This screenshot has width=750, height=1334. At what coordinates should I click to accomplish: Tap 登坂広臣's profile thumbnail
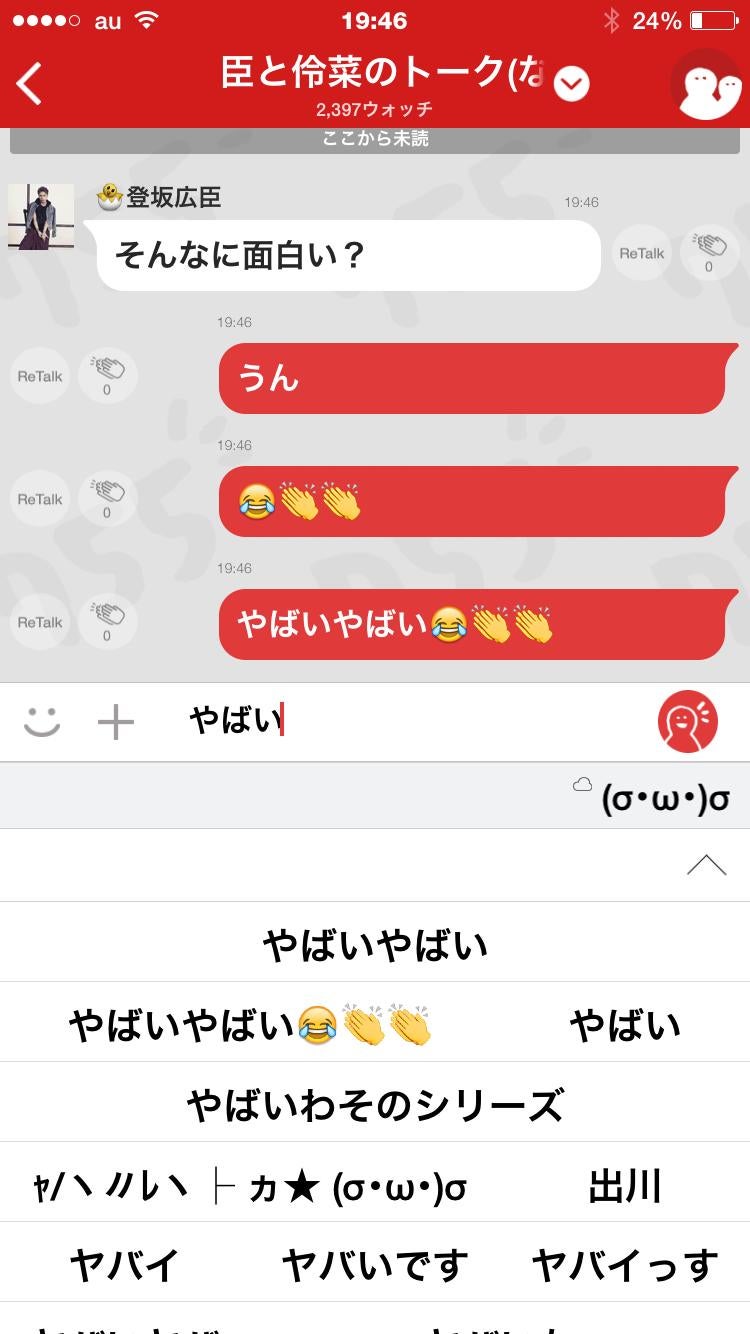click(x=40, y=216)
